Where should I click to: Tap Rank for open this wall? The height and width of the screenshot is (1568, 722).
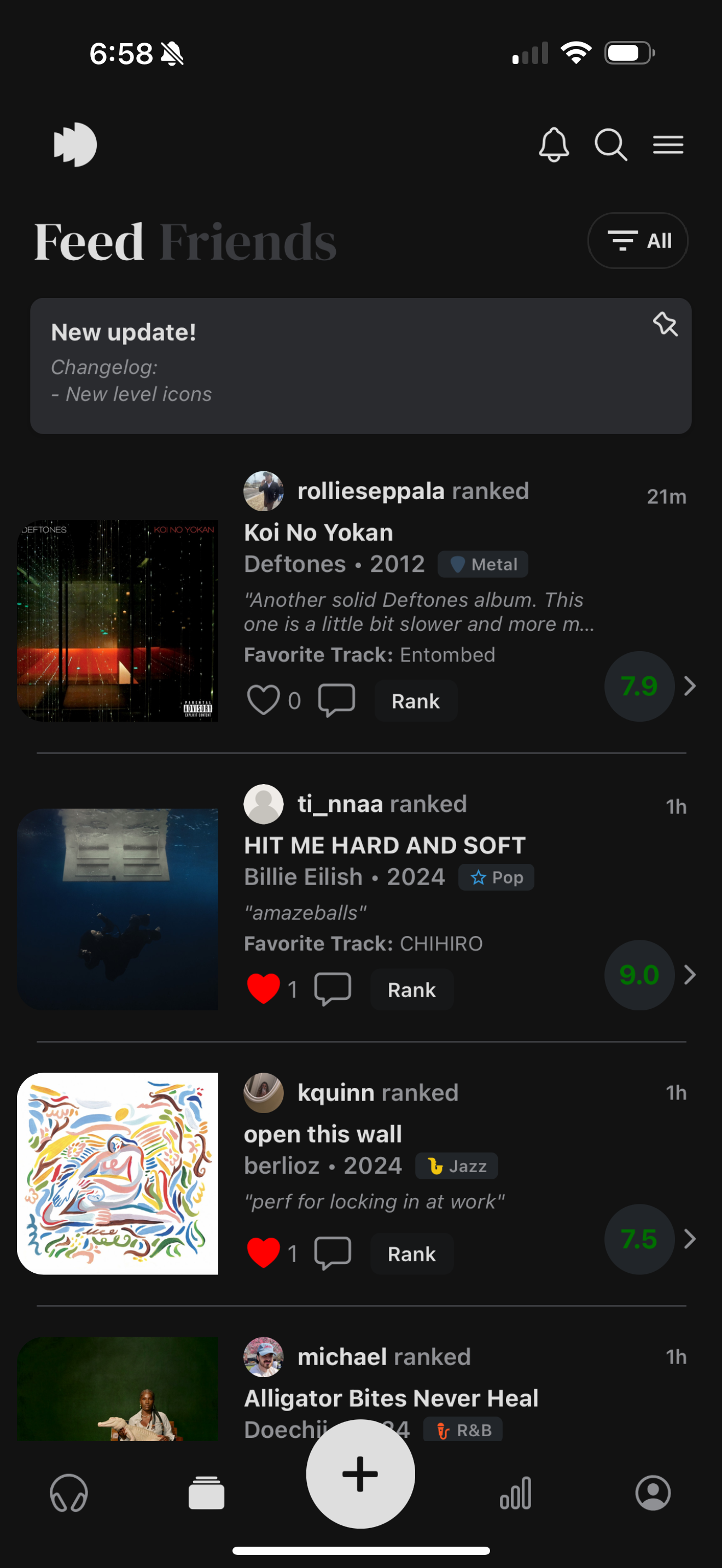coord(411,1254)
